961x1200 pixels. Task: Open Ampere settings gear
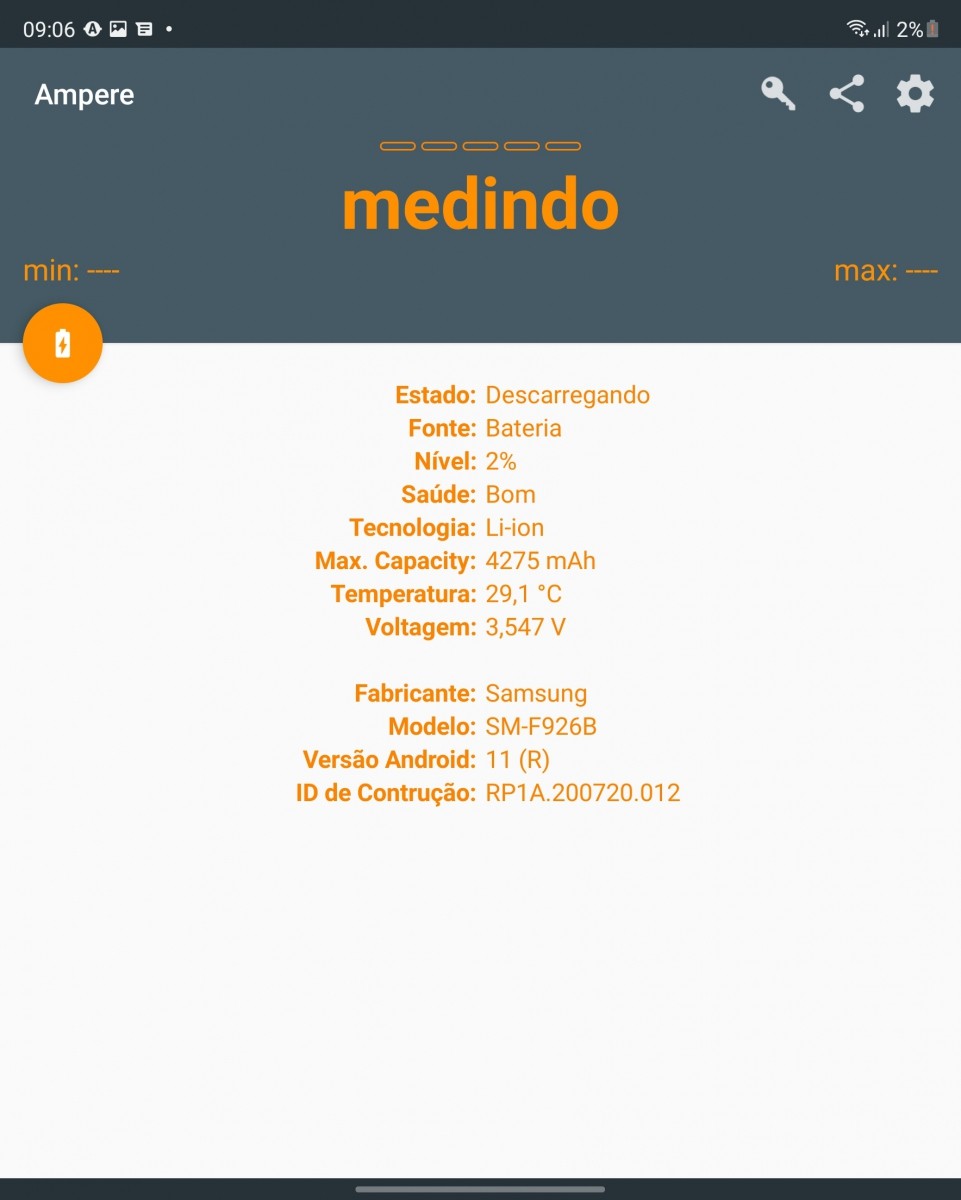[914, 94]
